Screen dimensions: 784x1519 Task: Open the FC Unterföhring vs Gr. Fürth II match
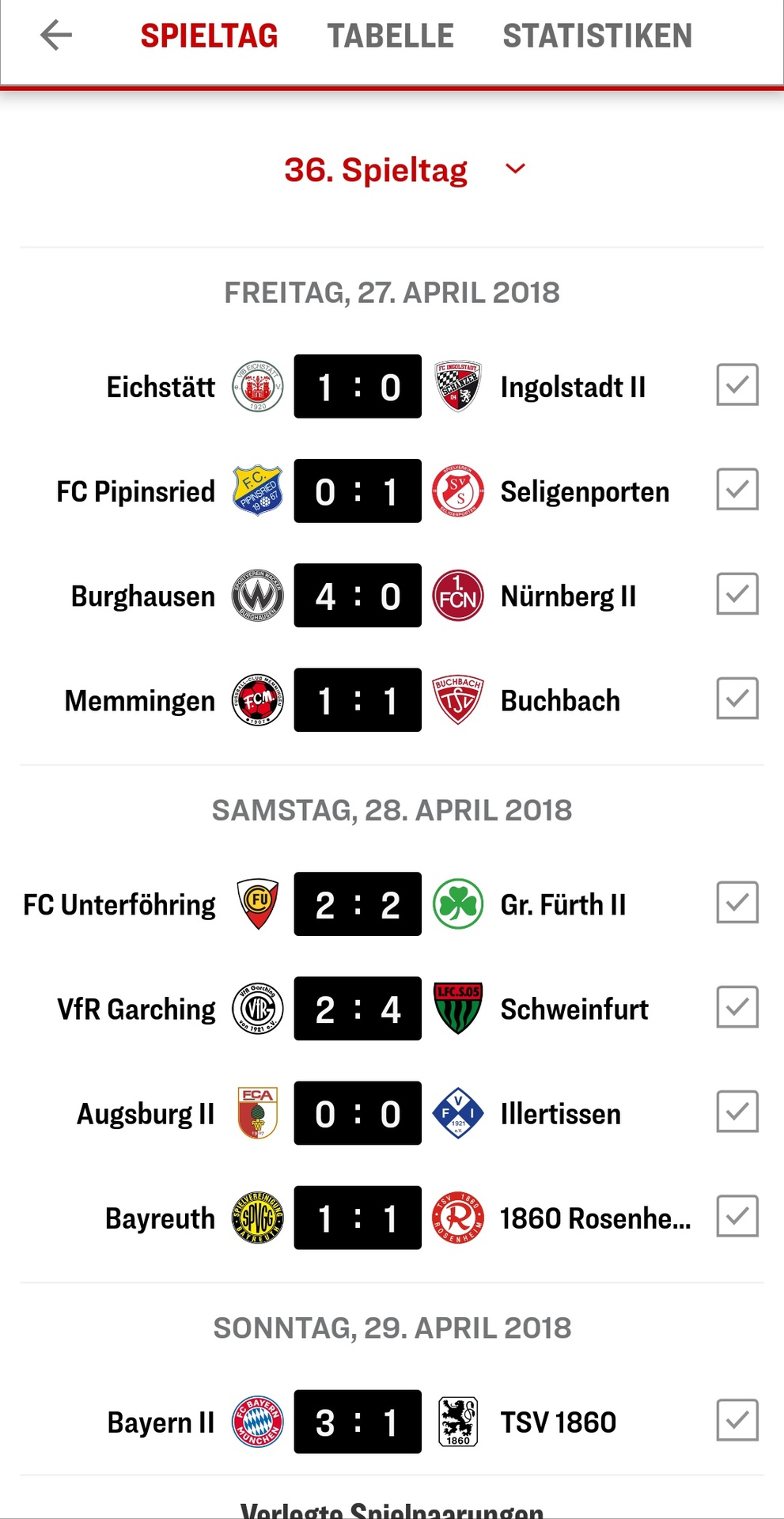coord(358,904)
